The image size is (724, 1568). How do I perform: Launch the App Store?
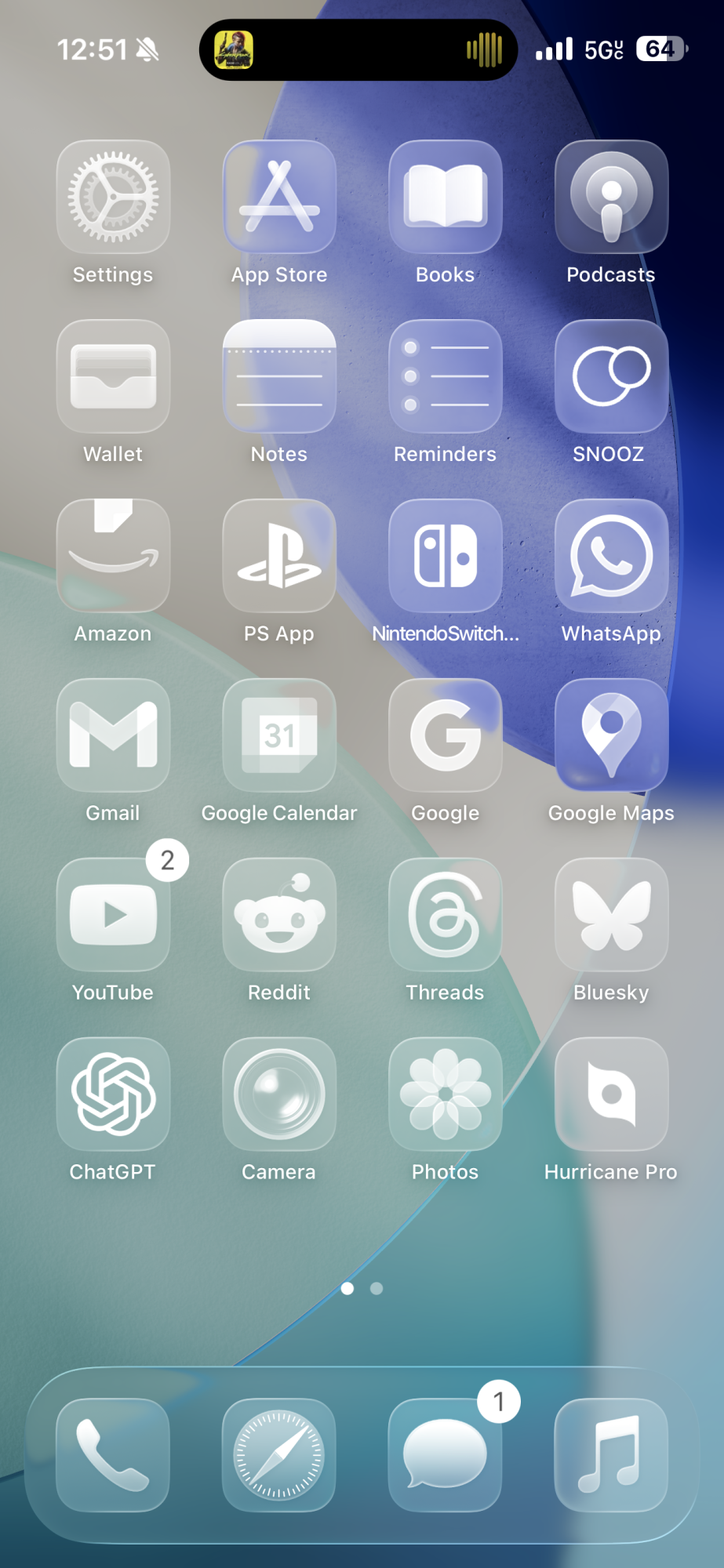[x=279, y=197]
